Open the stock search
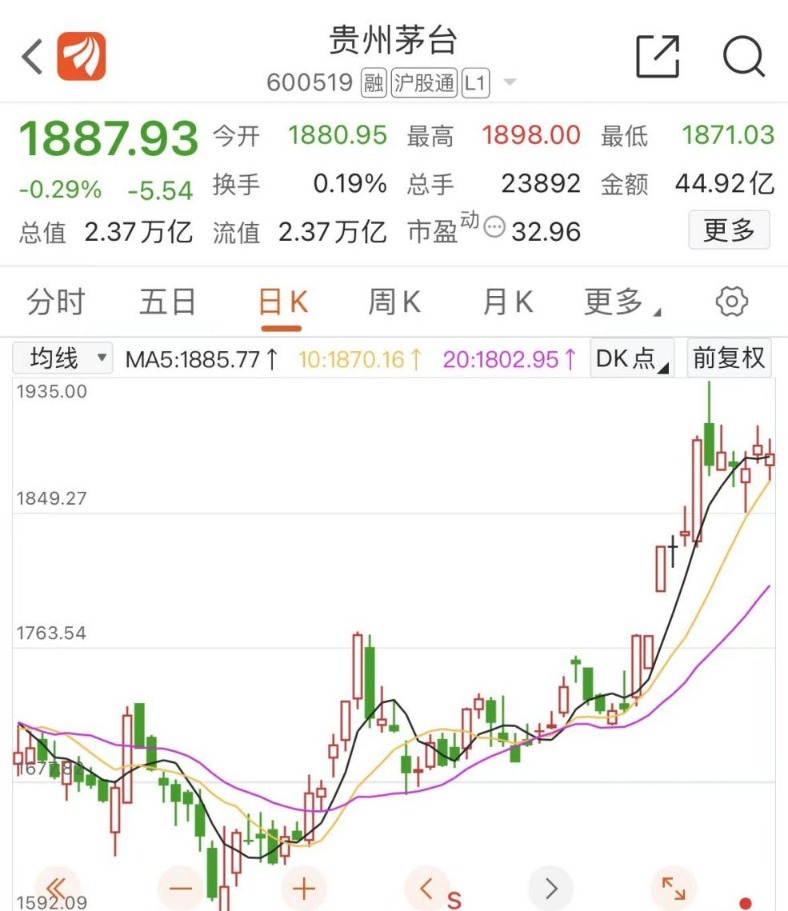This screenshot has height=911, width=788. [x=743, y=57]
